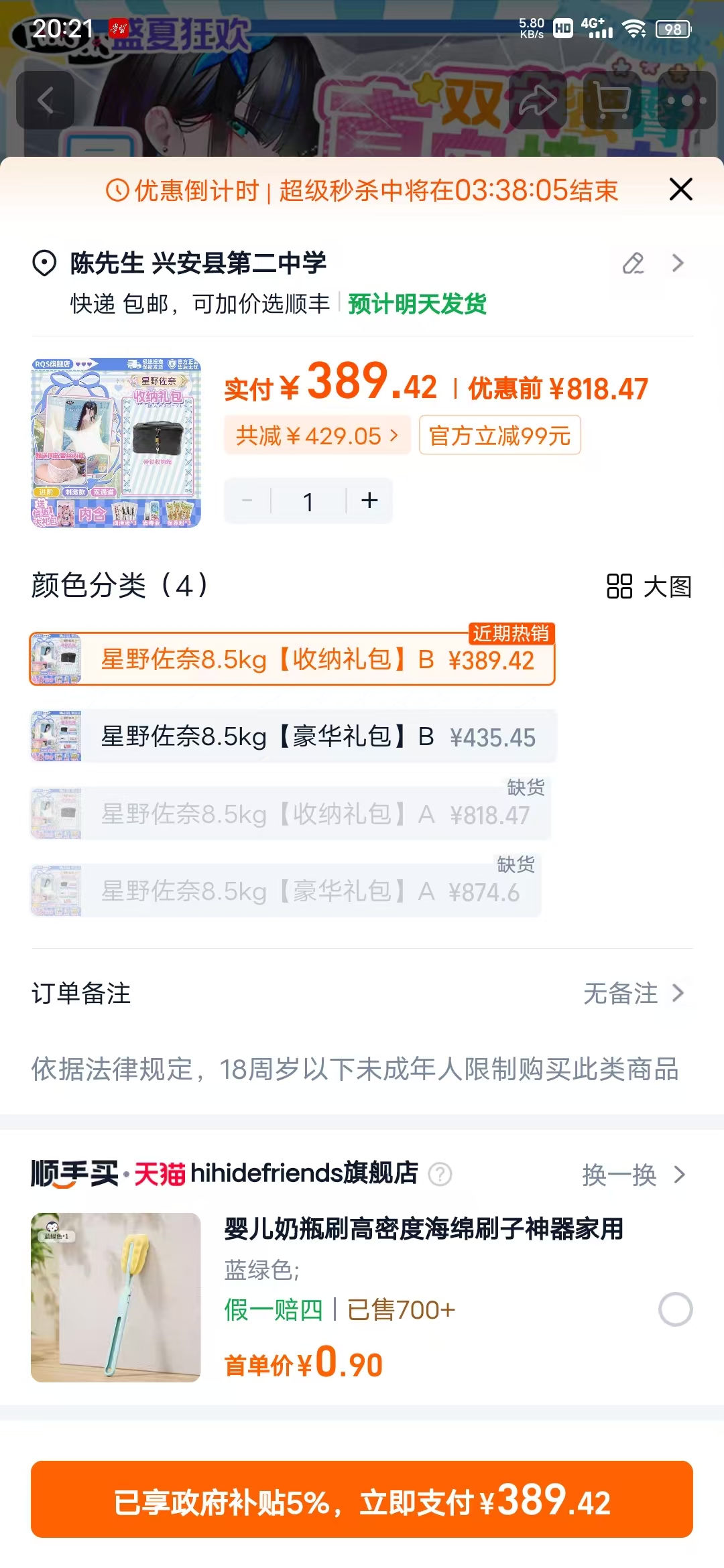The width and height of the screenshot is (724, 1568).
Task: Open the selected product thumbnail image
Action: [x=116, y=443]
